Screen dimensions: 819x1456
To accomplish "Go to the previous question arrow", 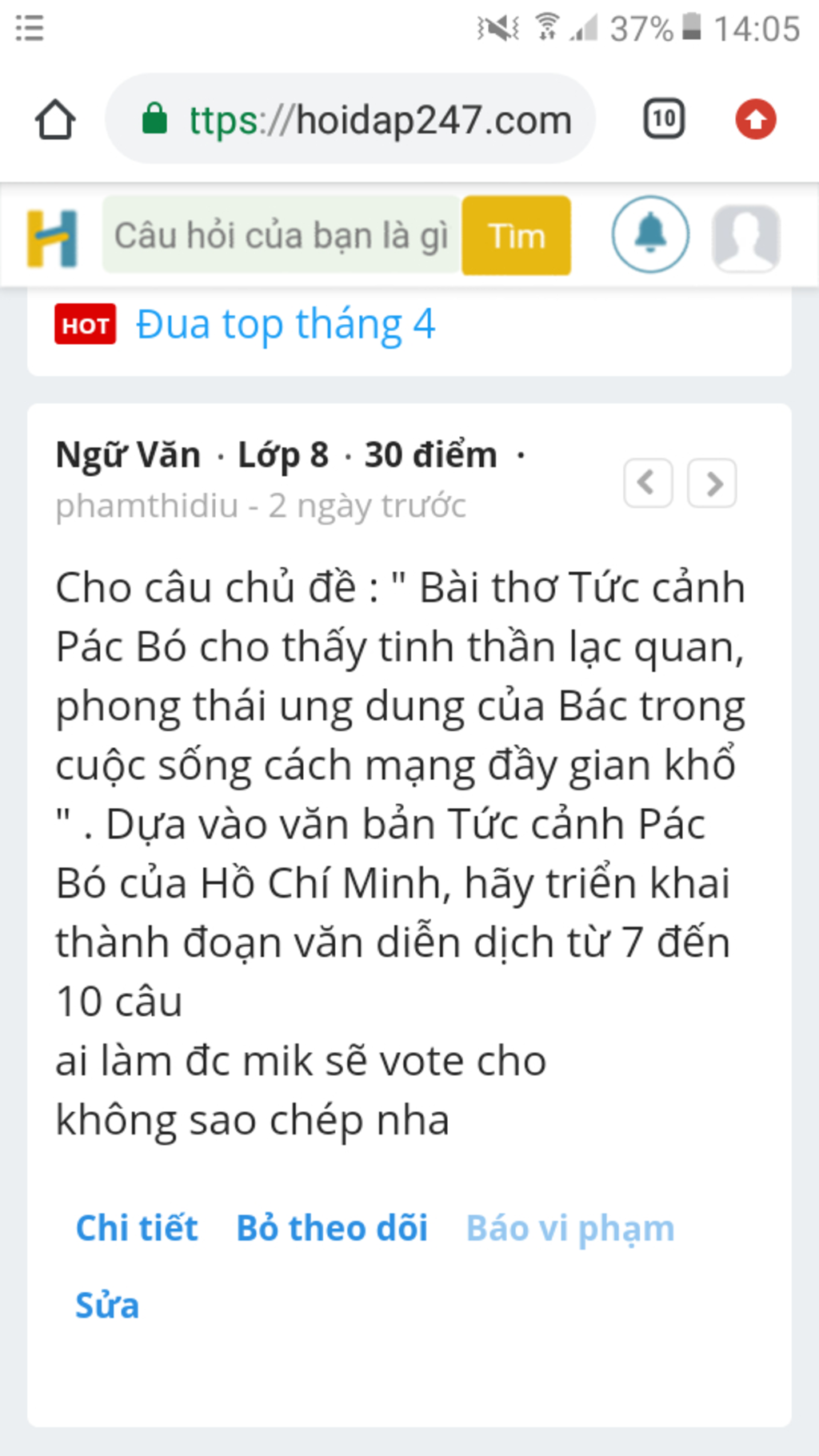I will 648,483.
